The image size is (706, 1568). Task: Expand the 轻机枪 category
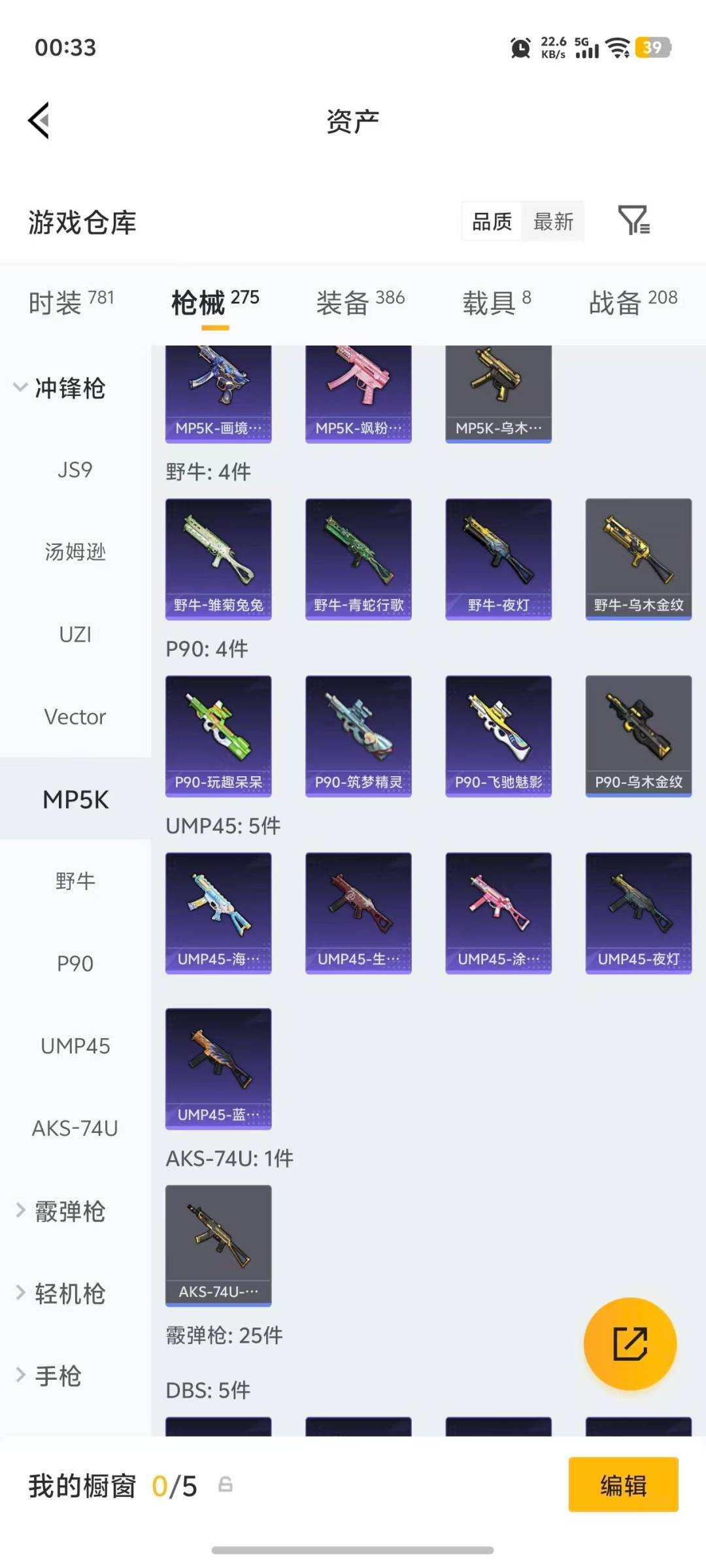coord(65,1293)
